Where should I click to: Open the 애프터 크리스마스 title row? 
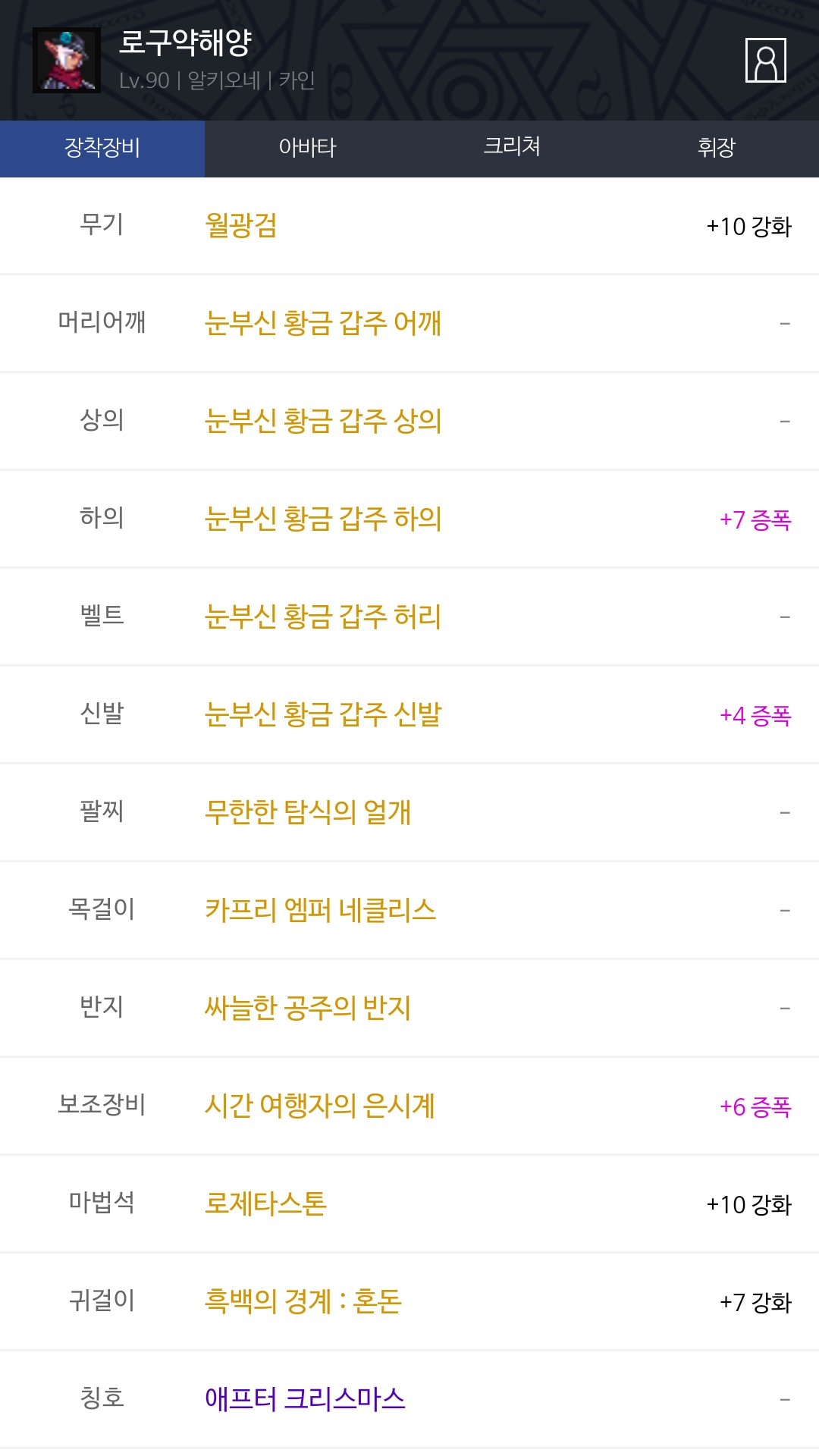(409, 1400)
